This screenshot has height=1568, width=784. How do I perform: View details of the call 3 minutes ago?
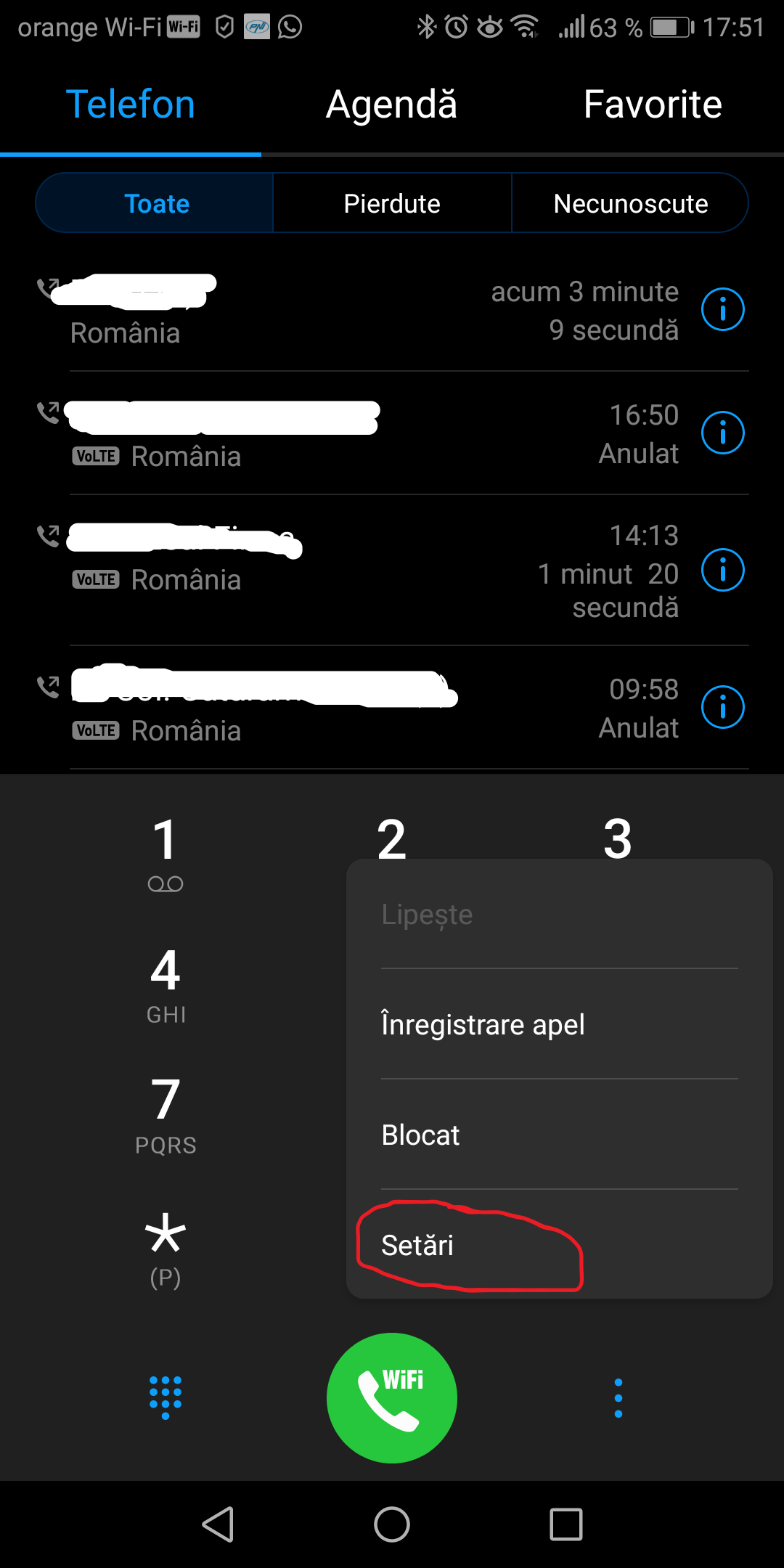tap(722, 309)
